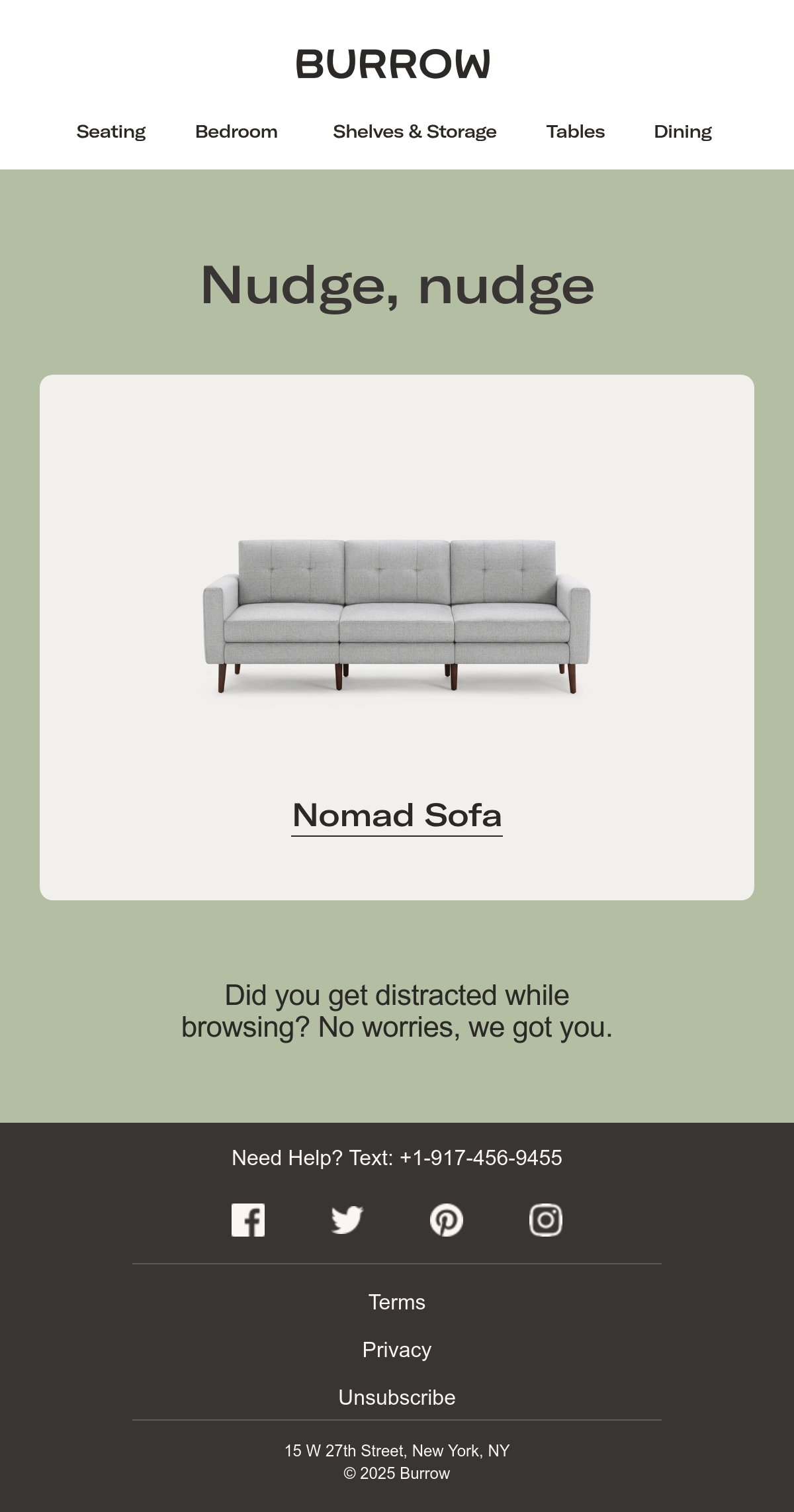The height and width of the screenshot is (1512, 794).
Task: Visit Burrow's Instagram profile
Action: (x=546, y=1220)
